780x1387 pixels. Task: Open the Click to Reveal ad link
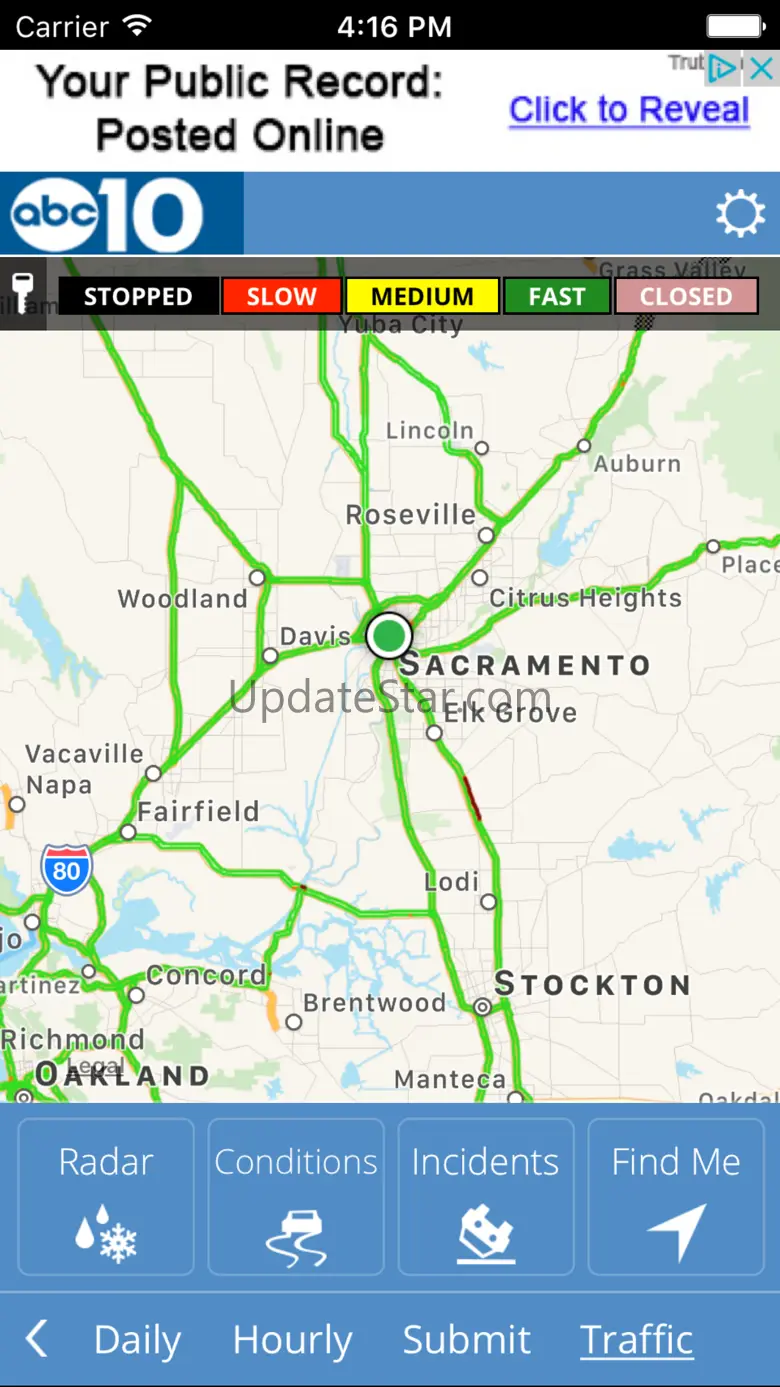[629, 109]
